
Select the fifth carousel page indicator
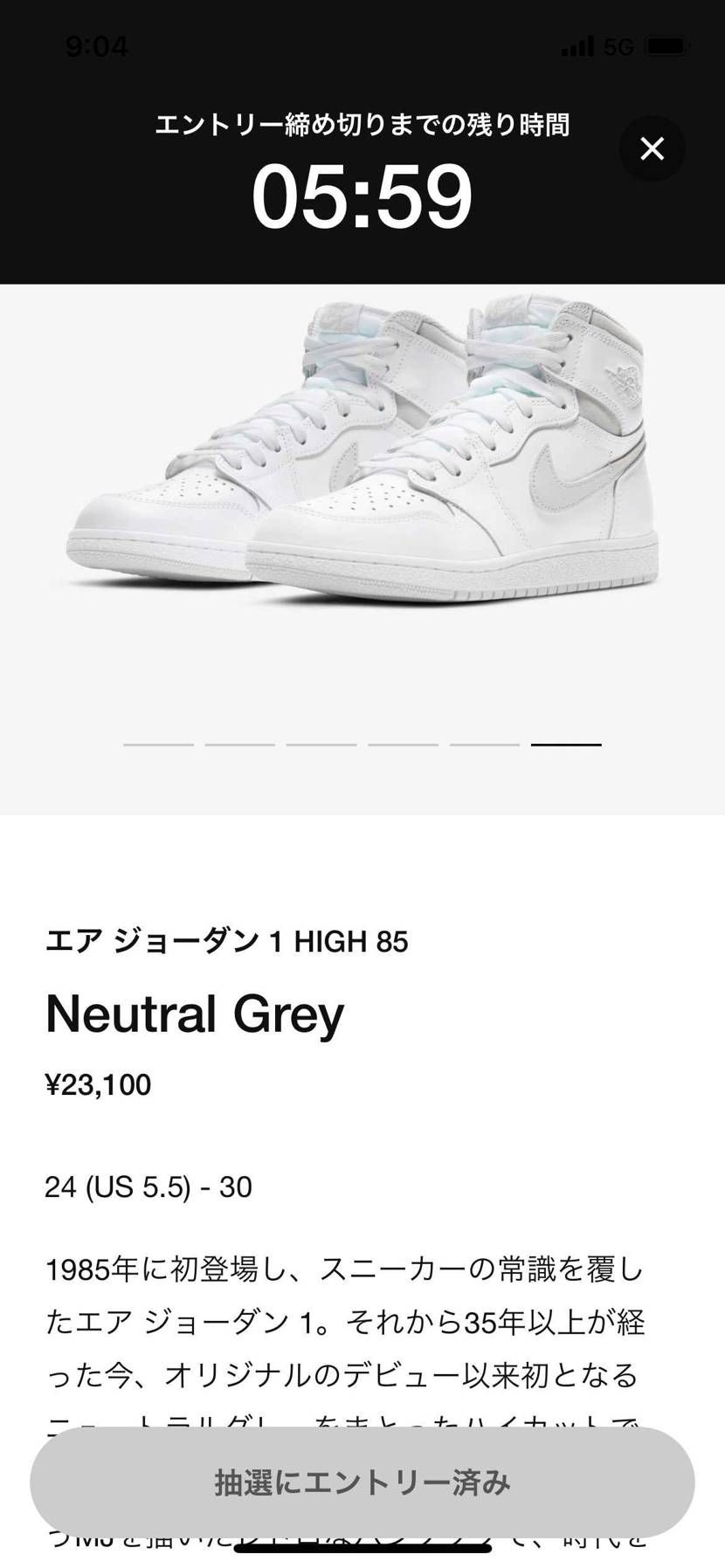coord(484,745)
